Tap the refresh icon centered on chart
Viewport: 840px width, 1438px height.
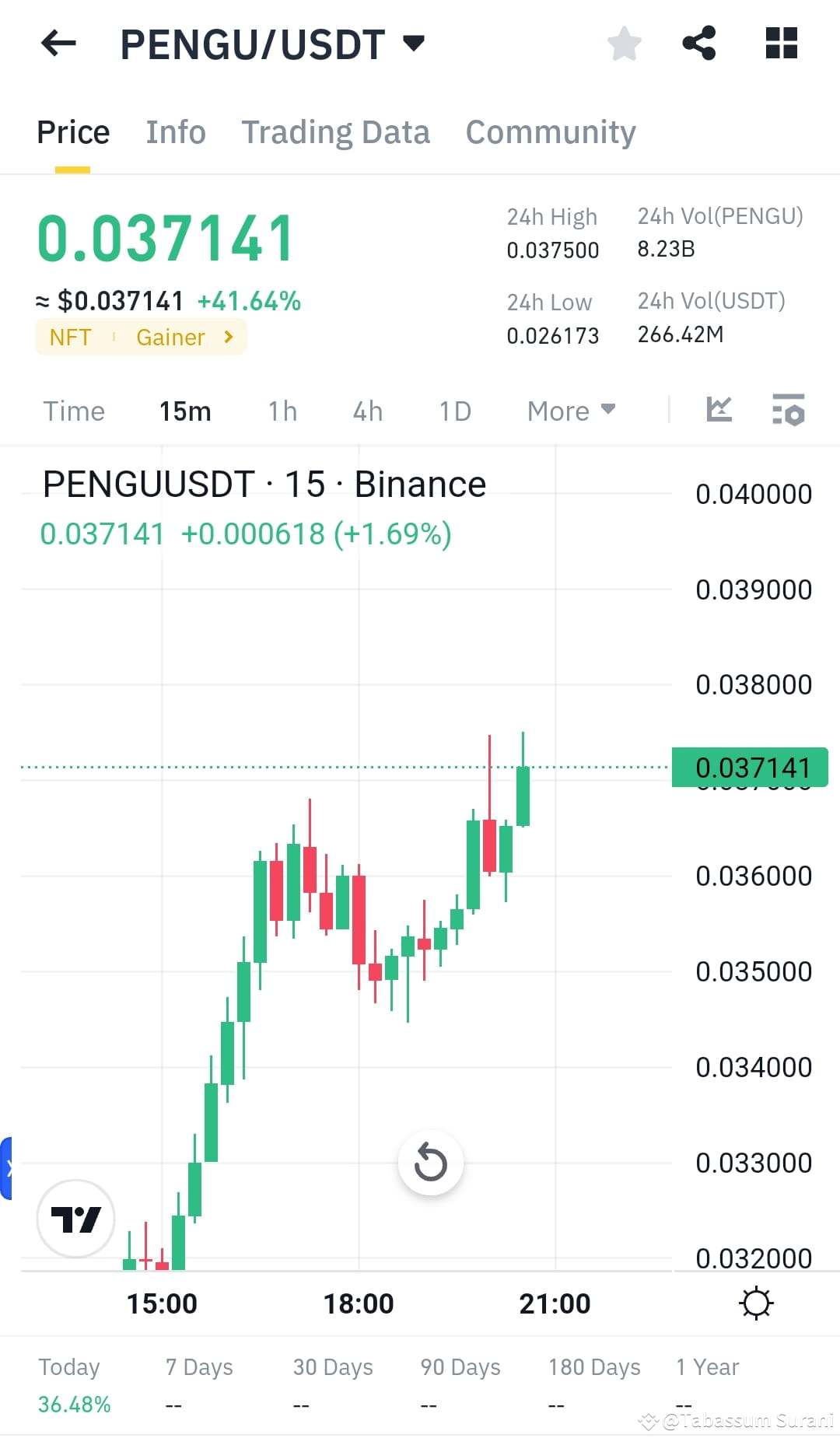[x=430, y=1162]
